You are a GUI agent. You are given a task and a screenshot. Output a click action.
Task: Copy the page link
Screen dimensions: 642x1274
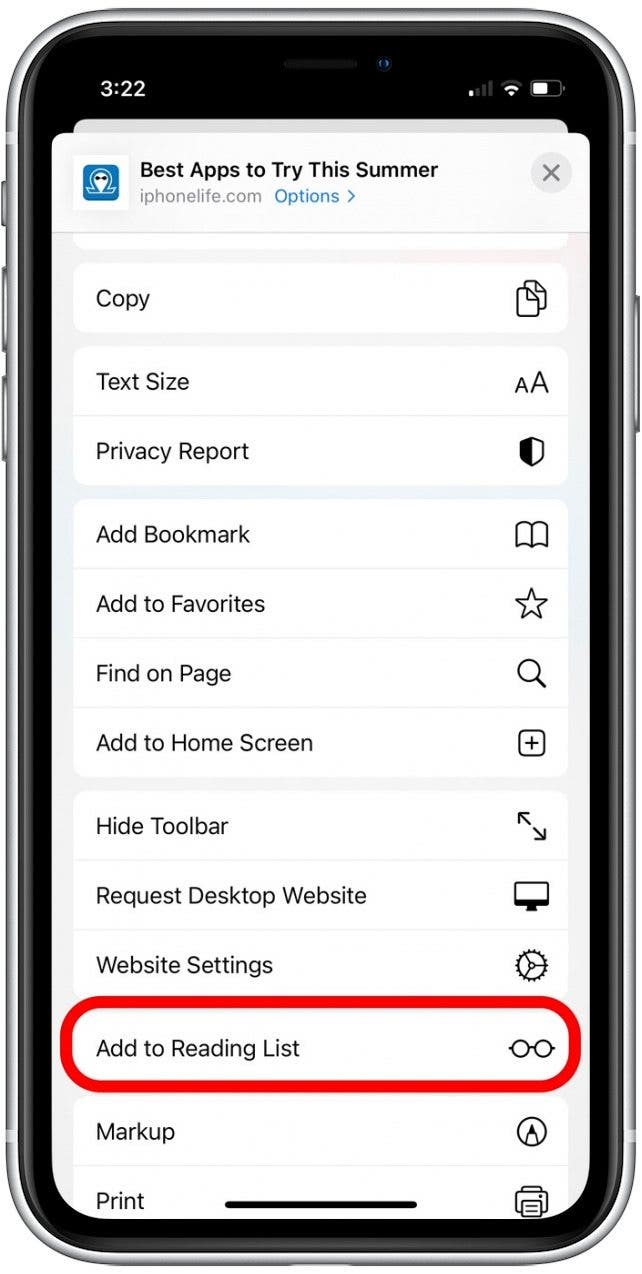320,298
